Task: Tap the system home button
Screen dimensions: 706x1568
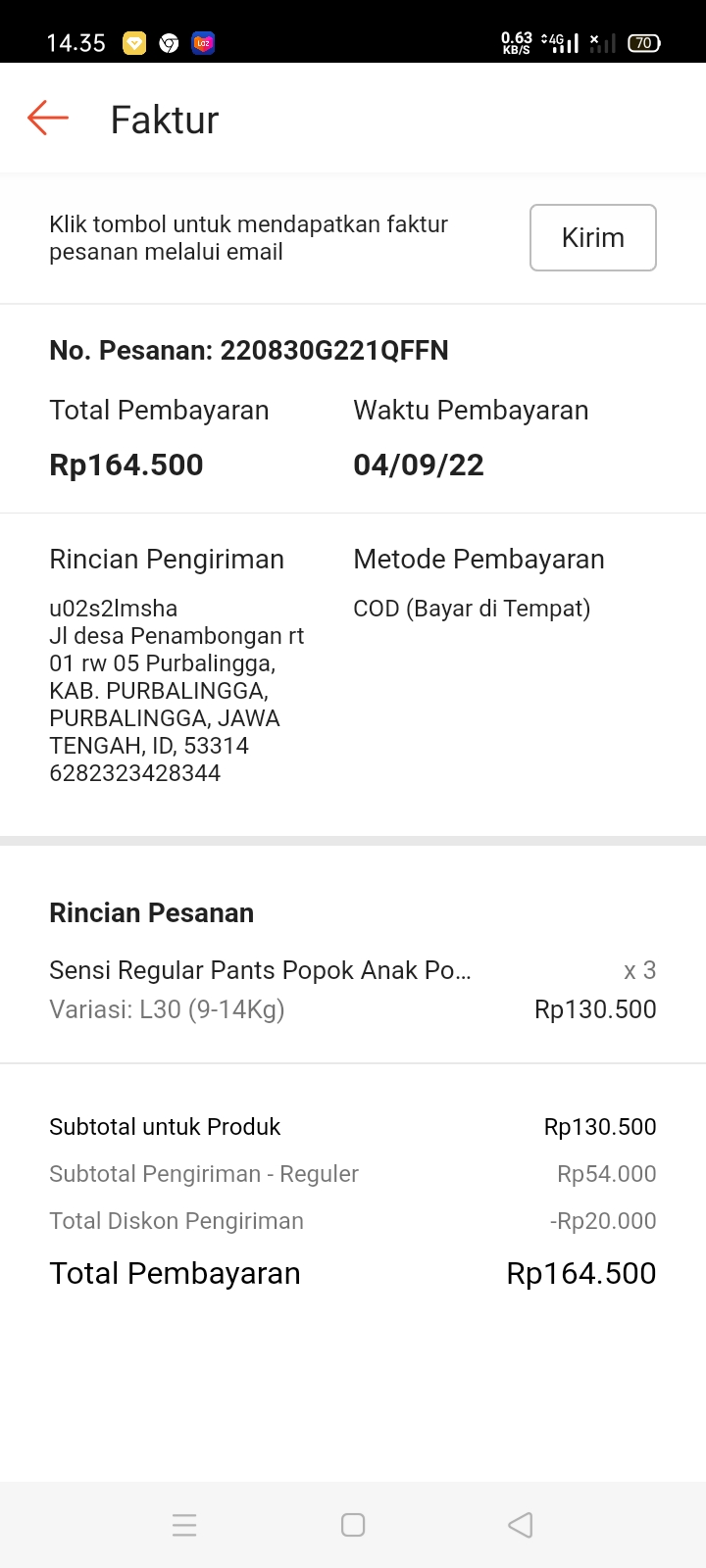Action: (x=353, y=1525)
